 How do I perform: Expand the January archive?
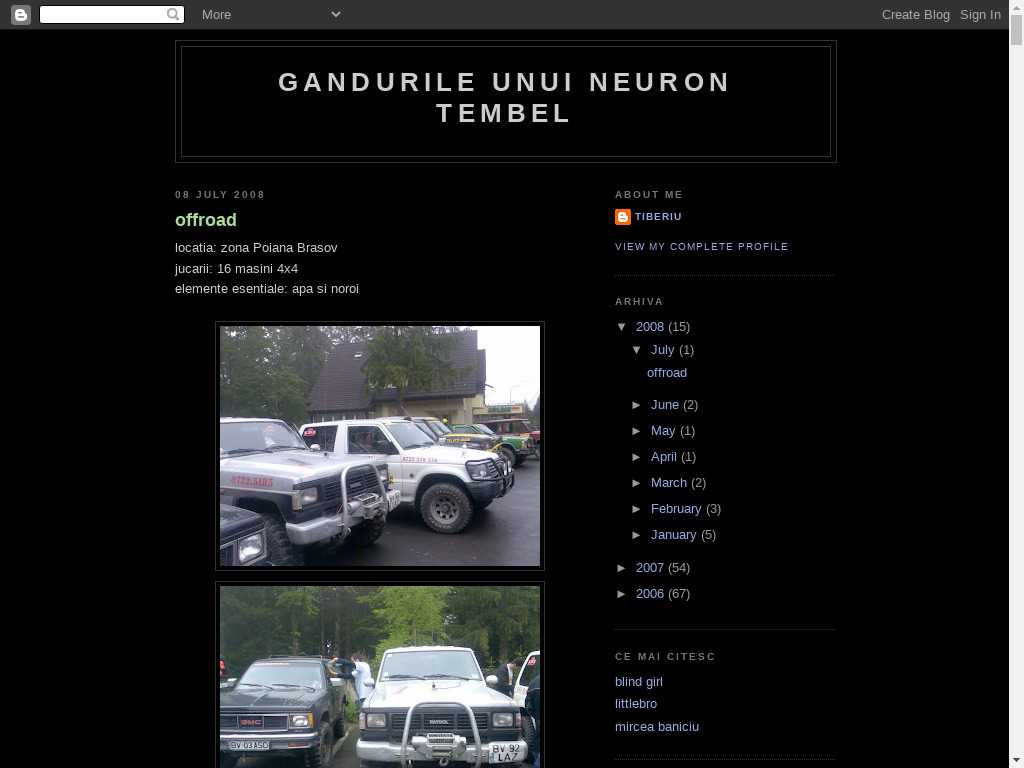point(638,535)
